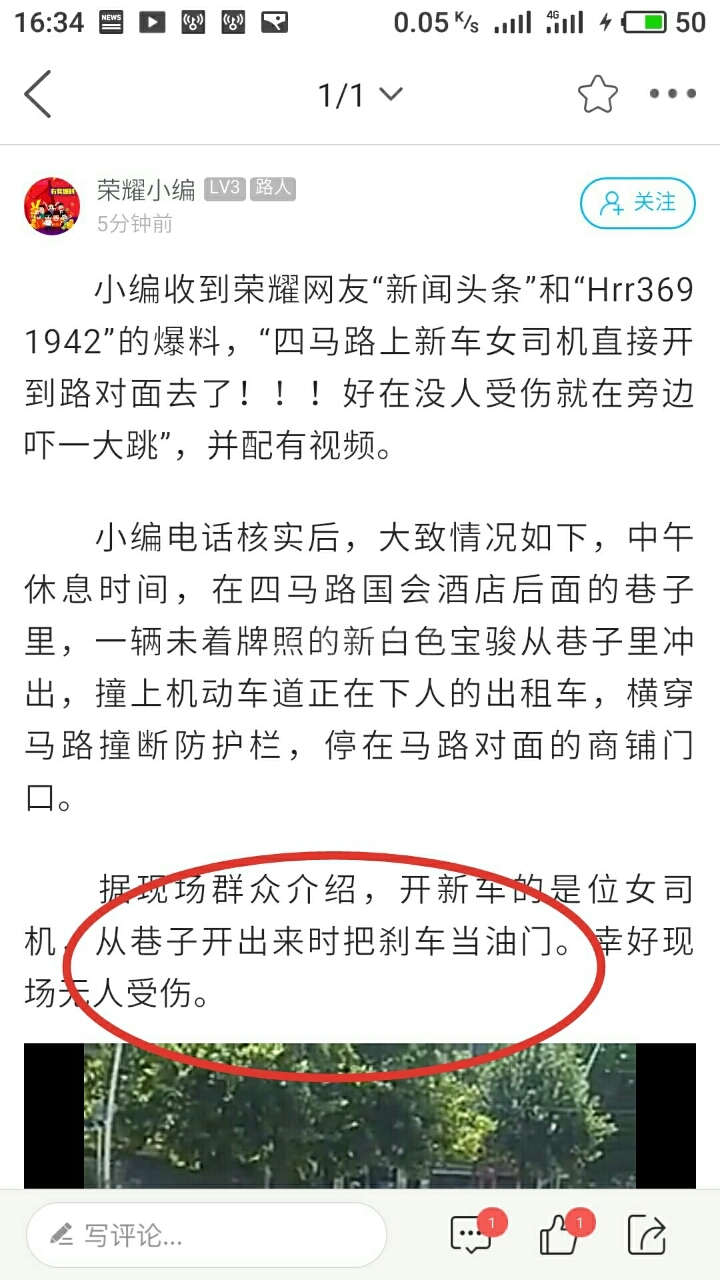Image resolution: width=720 pixels, height=1280 pixels.
Task: Favorite this post with the star icon
Action: [x=598, y=95]
